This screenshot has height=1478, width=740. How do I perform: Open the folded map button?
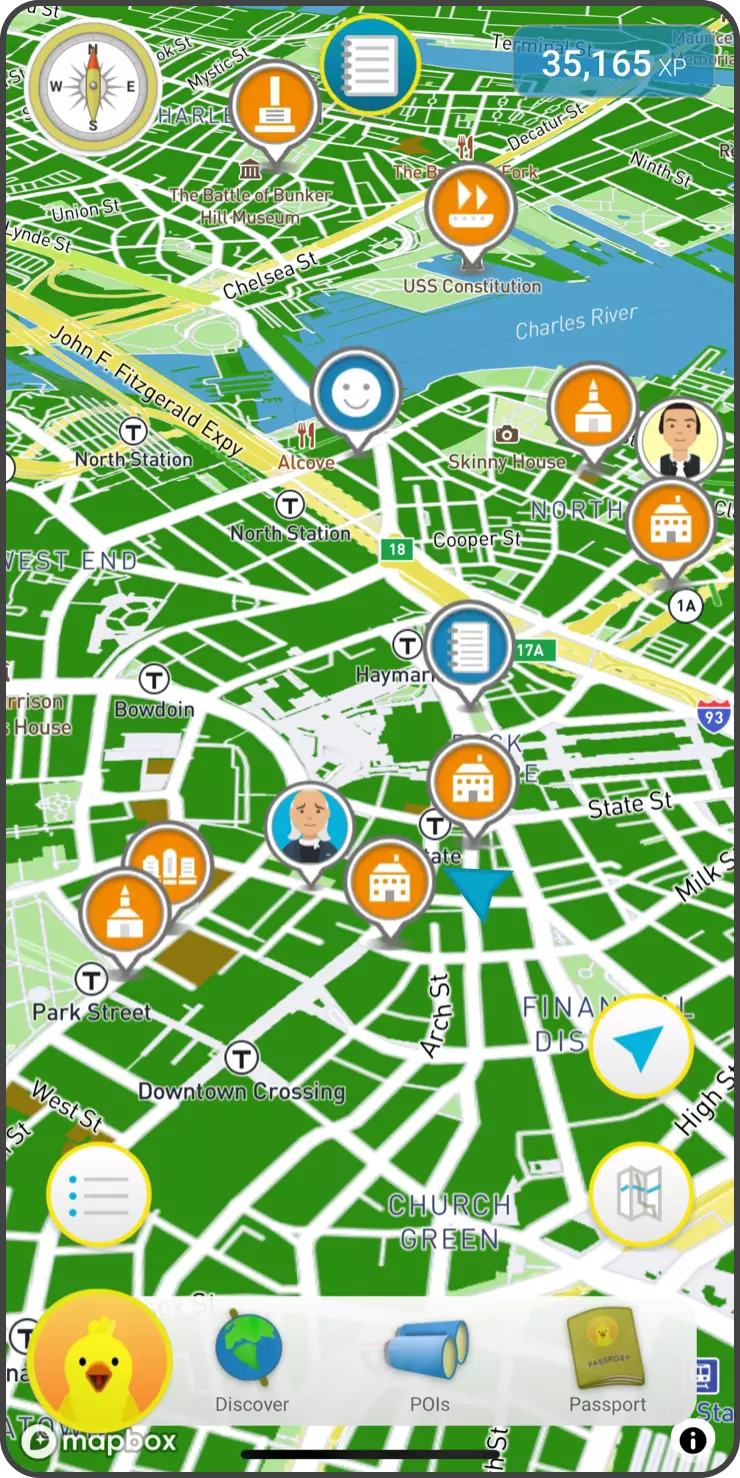point(641,1194)
